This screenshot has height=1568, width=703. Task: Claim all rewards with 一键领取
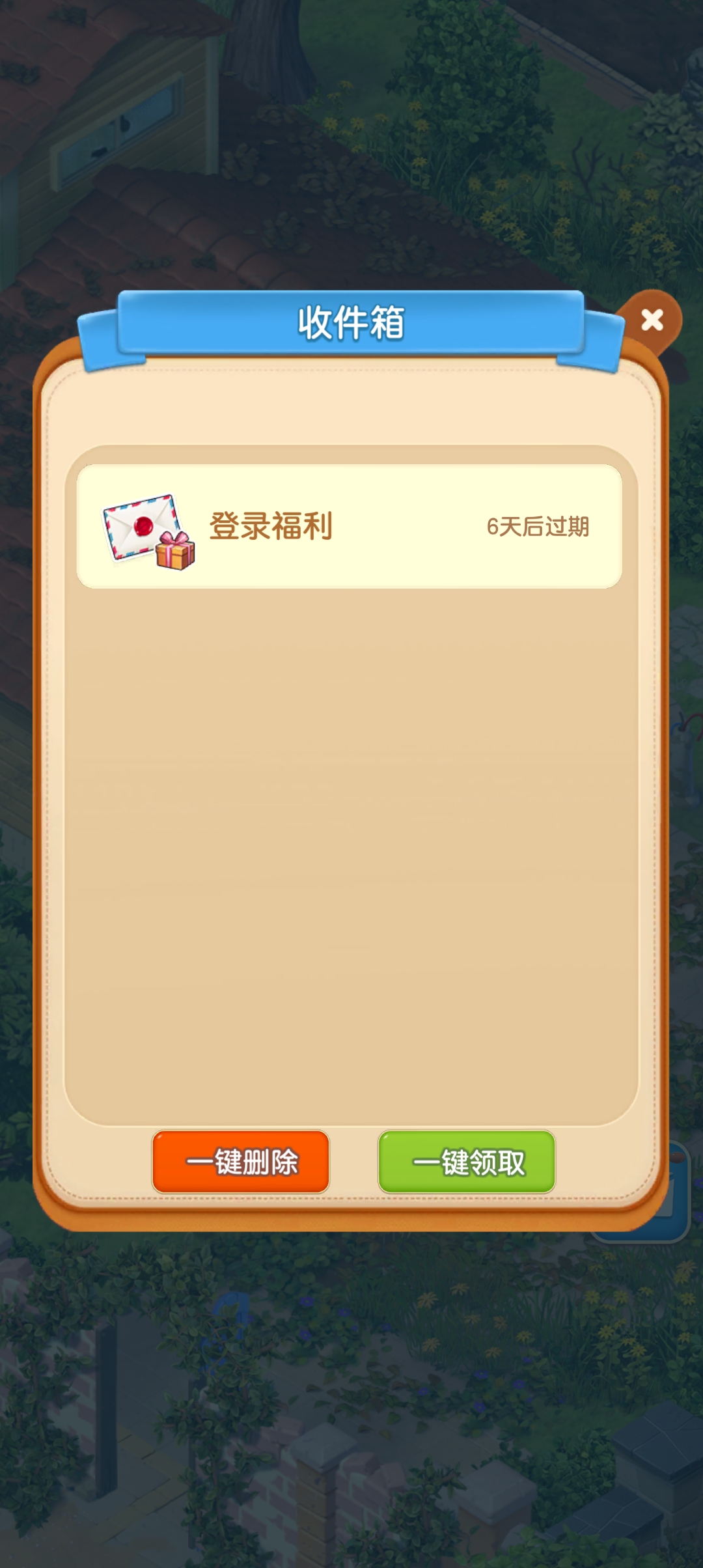click(467, 1162)
